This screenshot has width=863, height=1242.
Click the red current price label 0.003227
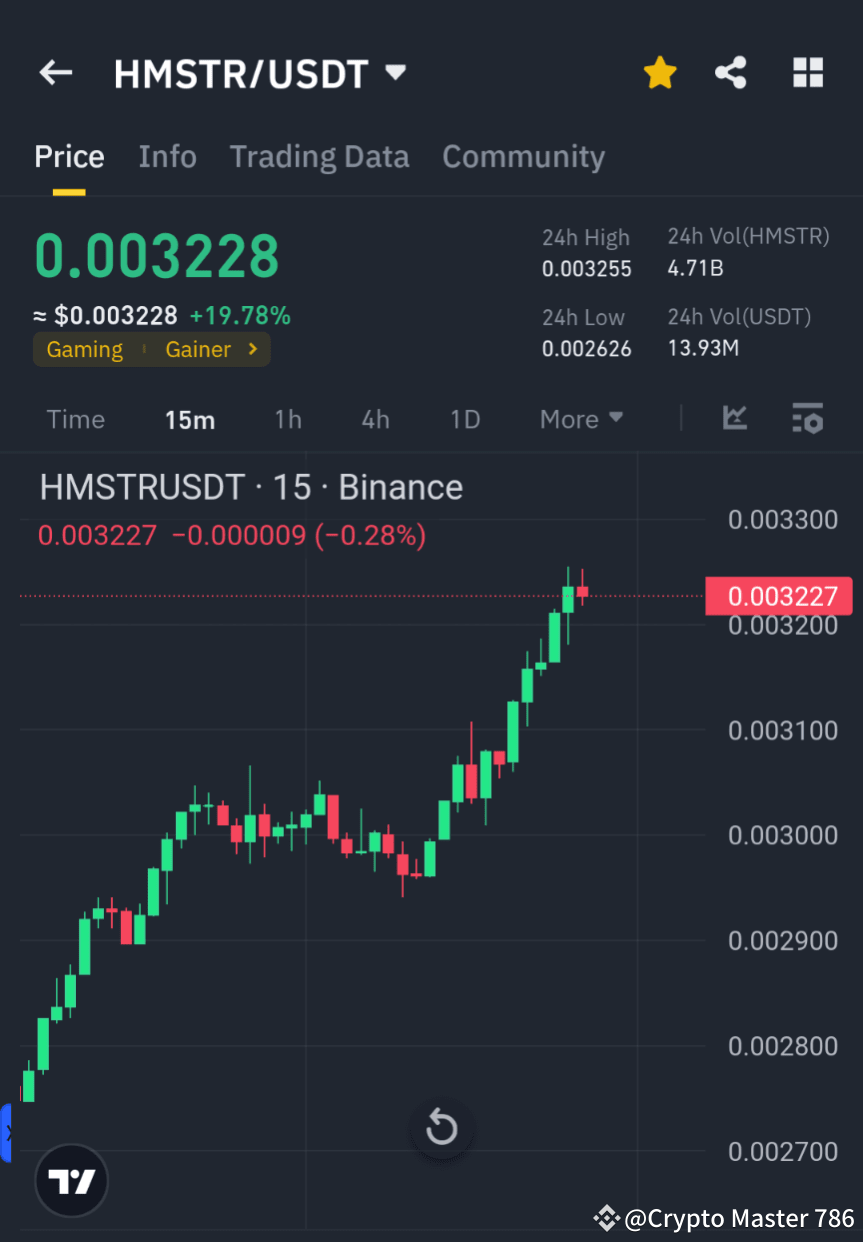[779, 595]
